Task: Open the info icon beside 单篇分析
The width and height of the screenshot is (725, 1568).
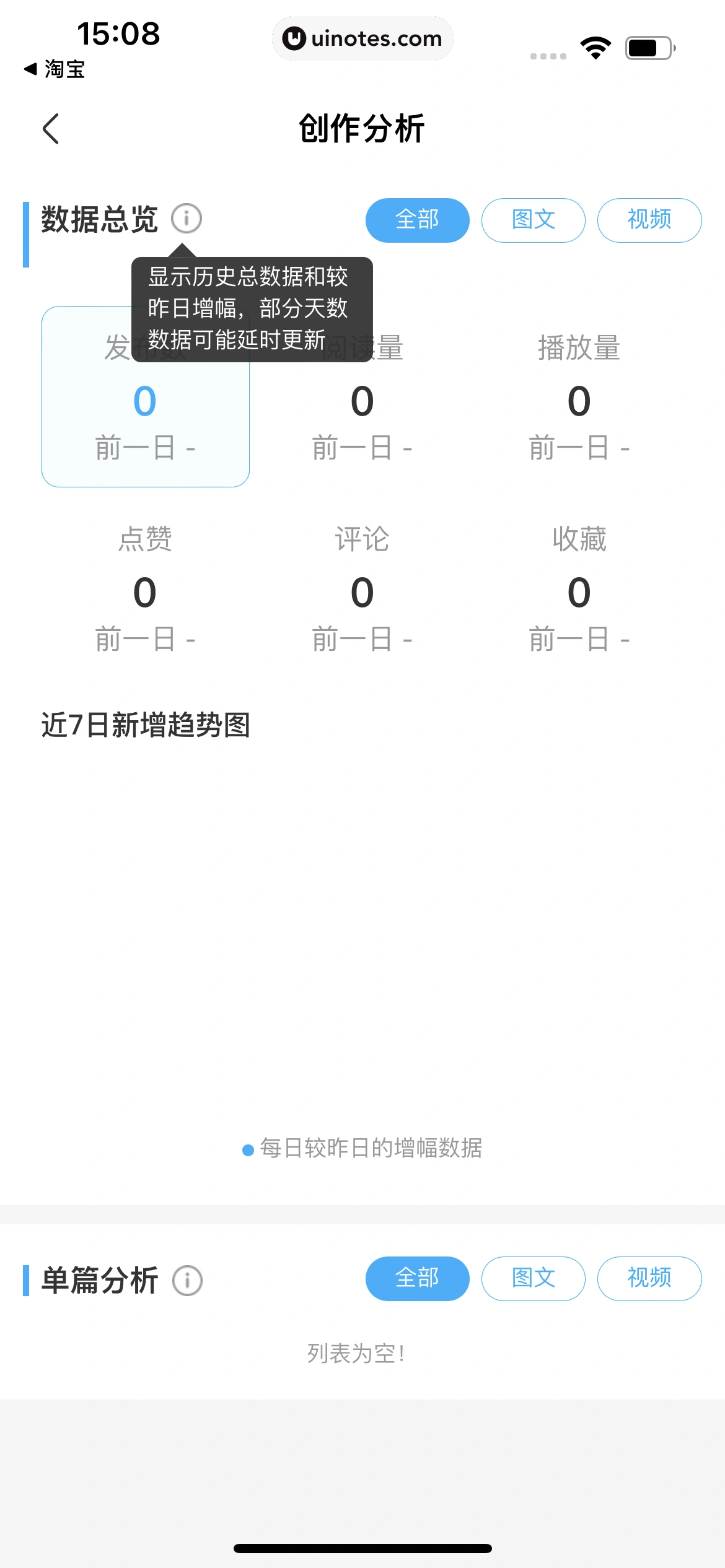Action: click(187, 1281)
